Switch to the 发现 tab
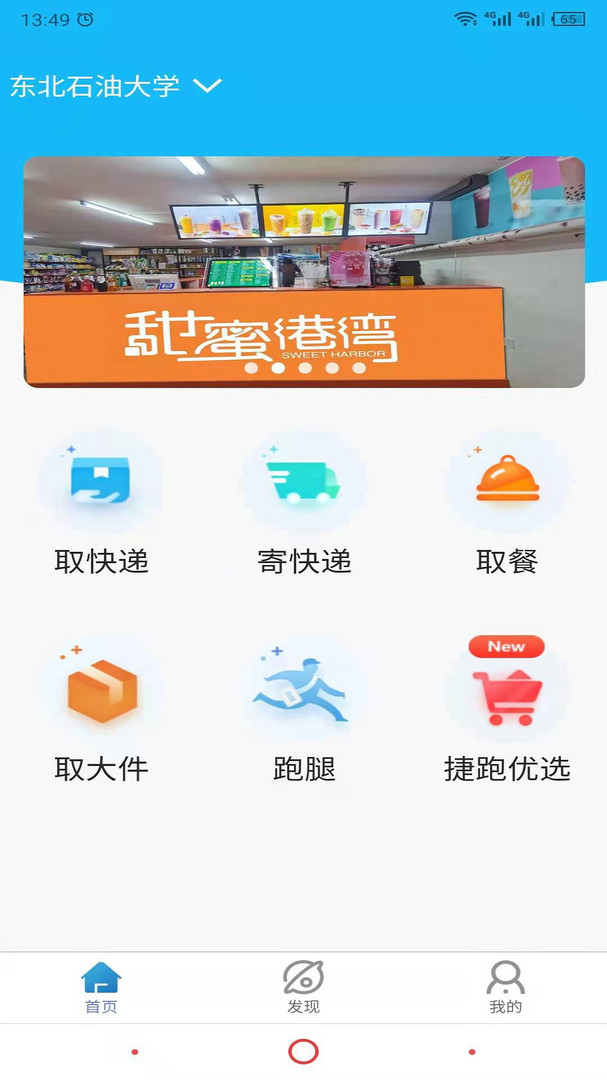 303,987
